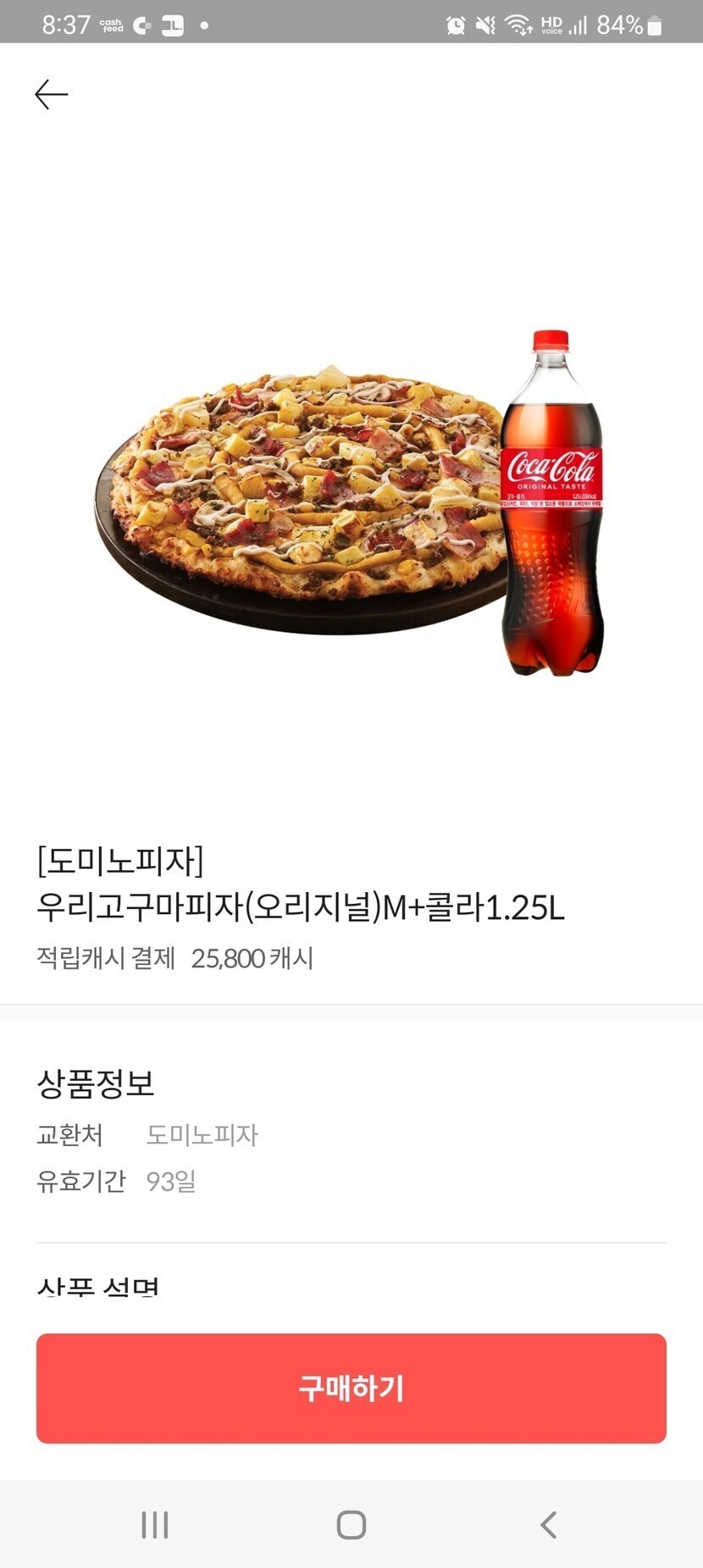Go to the home screen
Viewport: 703px width, 1568px height.
click(x=351, y=1525)
